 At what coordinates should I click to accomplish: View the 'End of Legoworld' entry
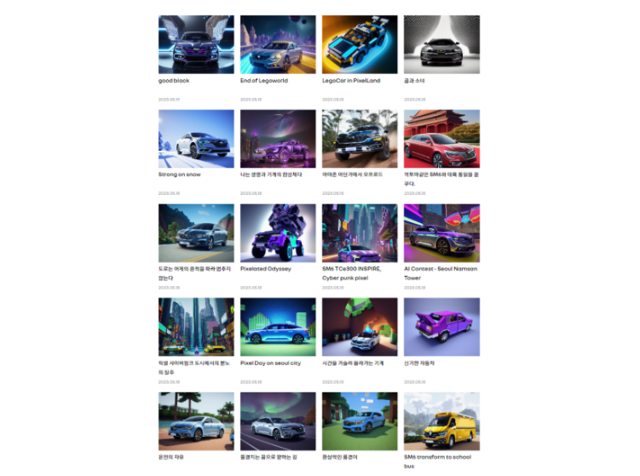278,45
